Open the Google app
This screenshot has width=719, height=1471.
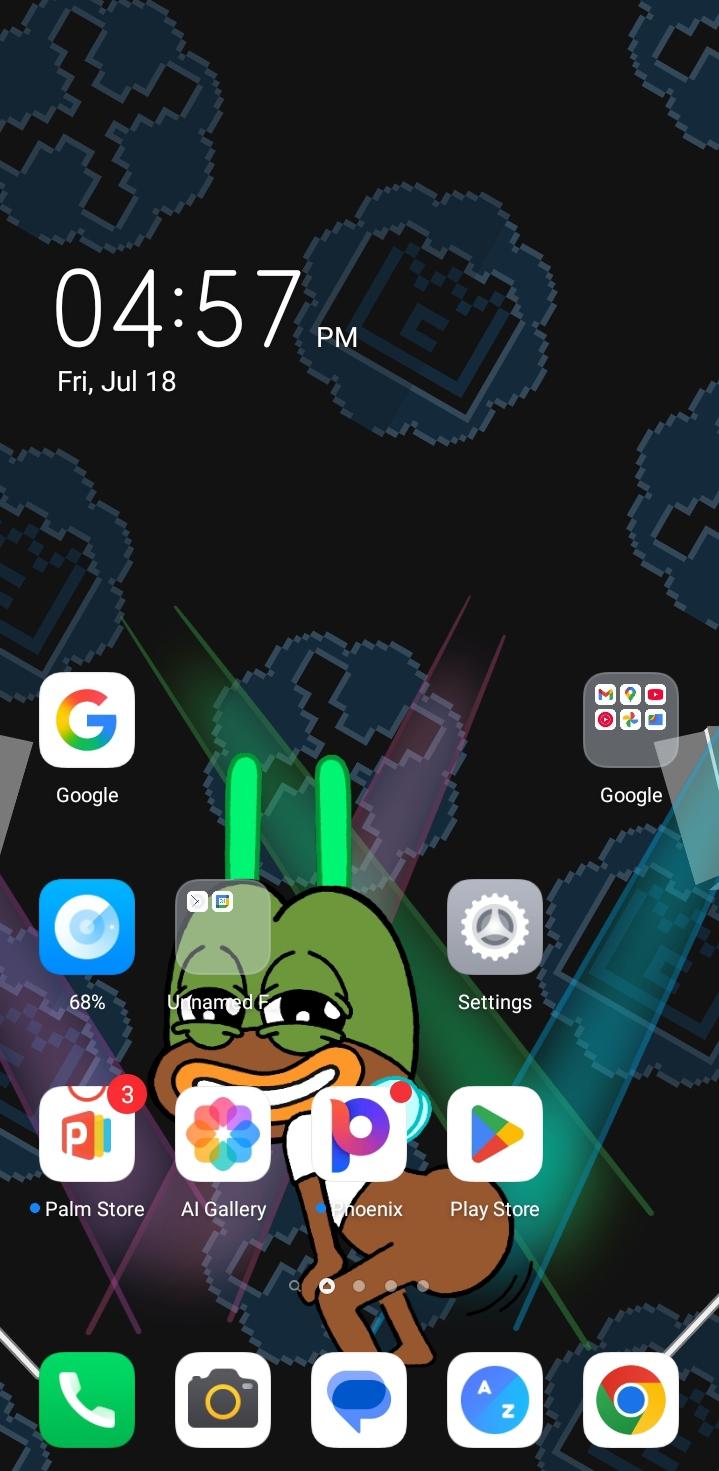pyautogui.click(x=87, y=720)
